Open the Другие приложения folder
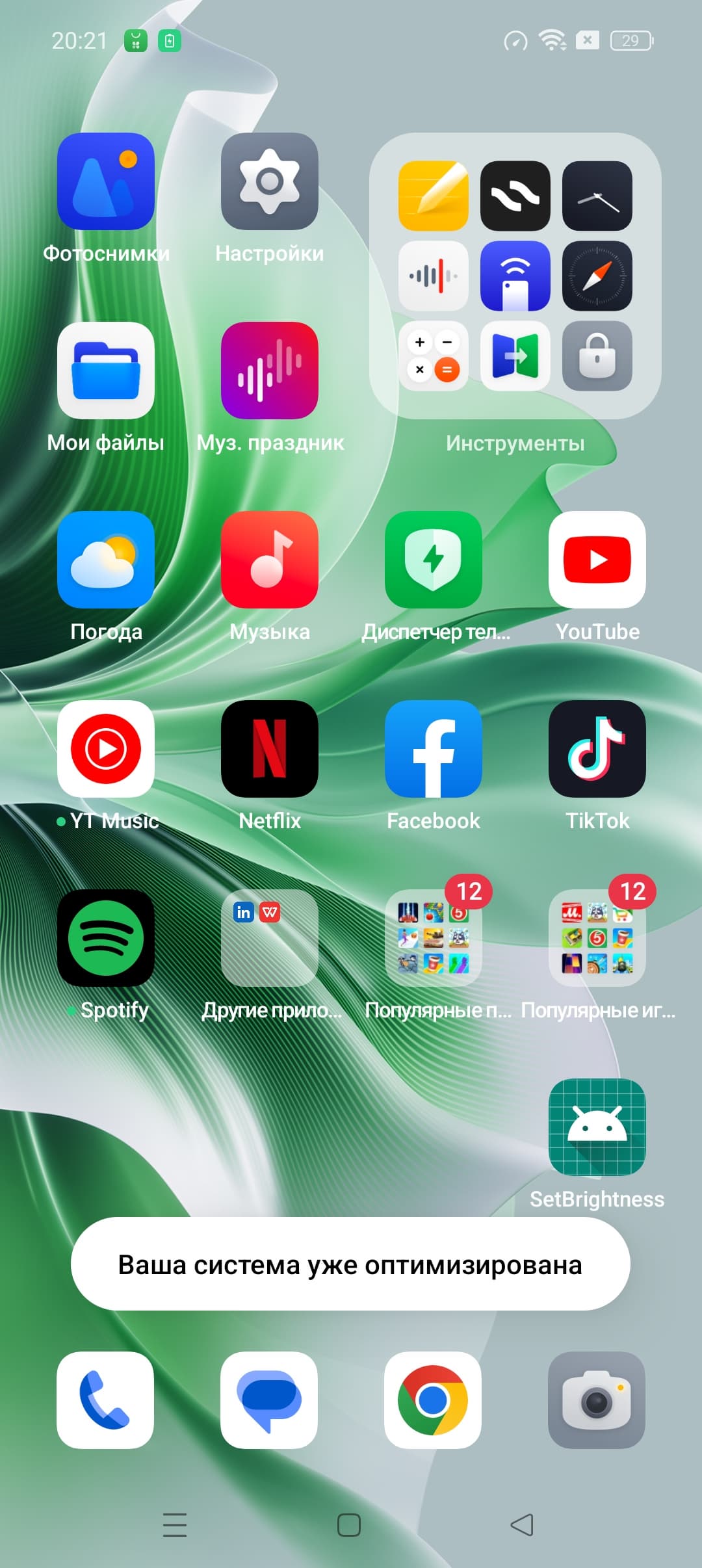Screen dimensions: 702x1568 pyautogui.click(x=270, y=938)
